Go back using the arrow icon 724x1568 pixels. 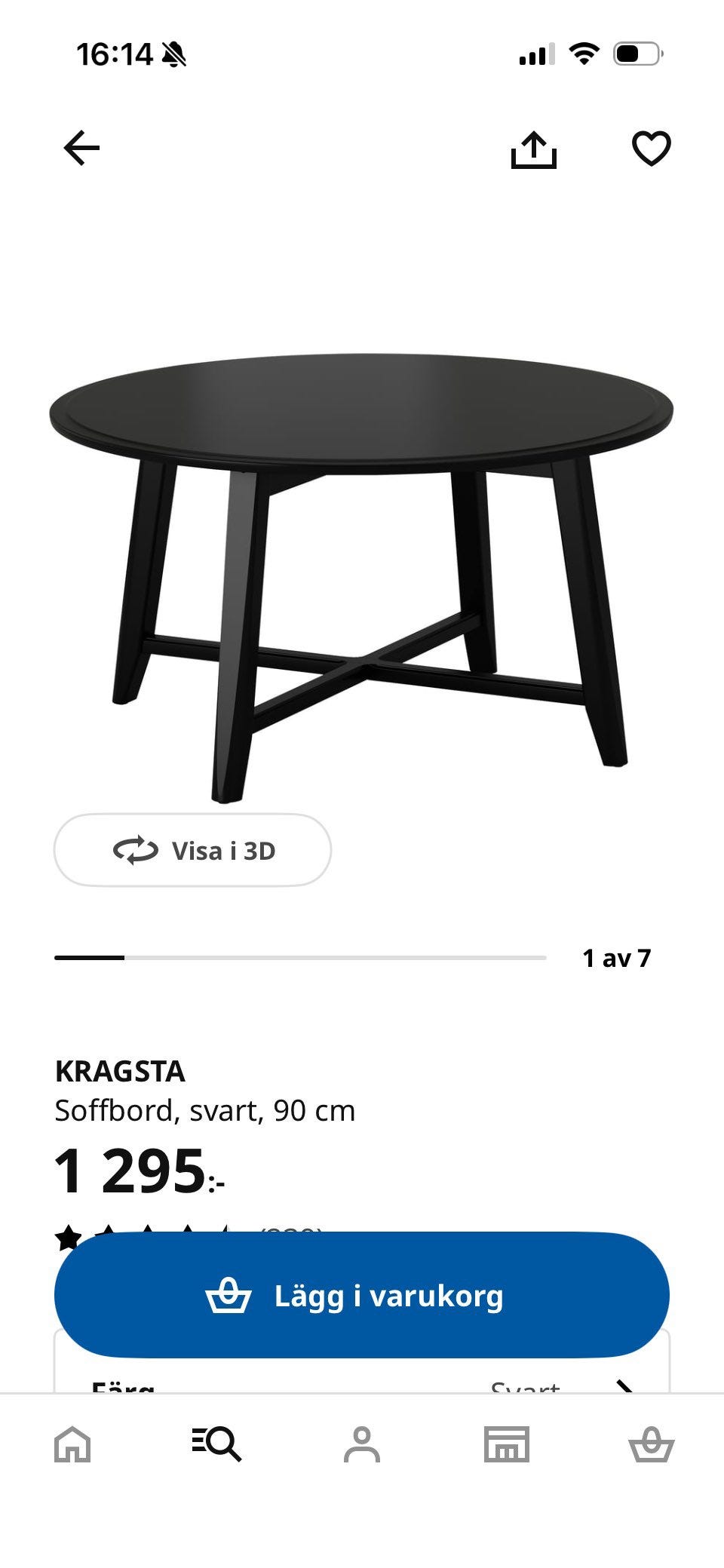point(81,148)
